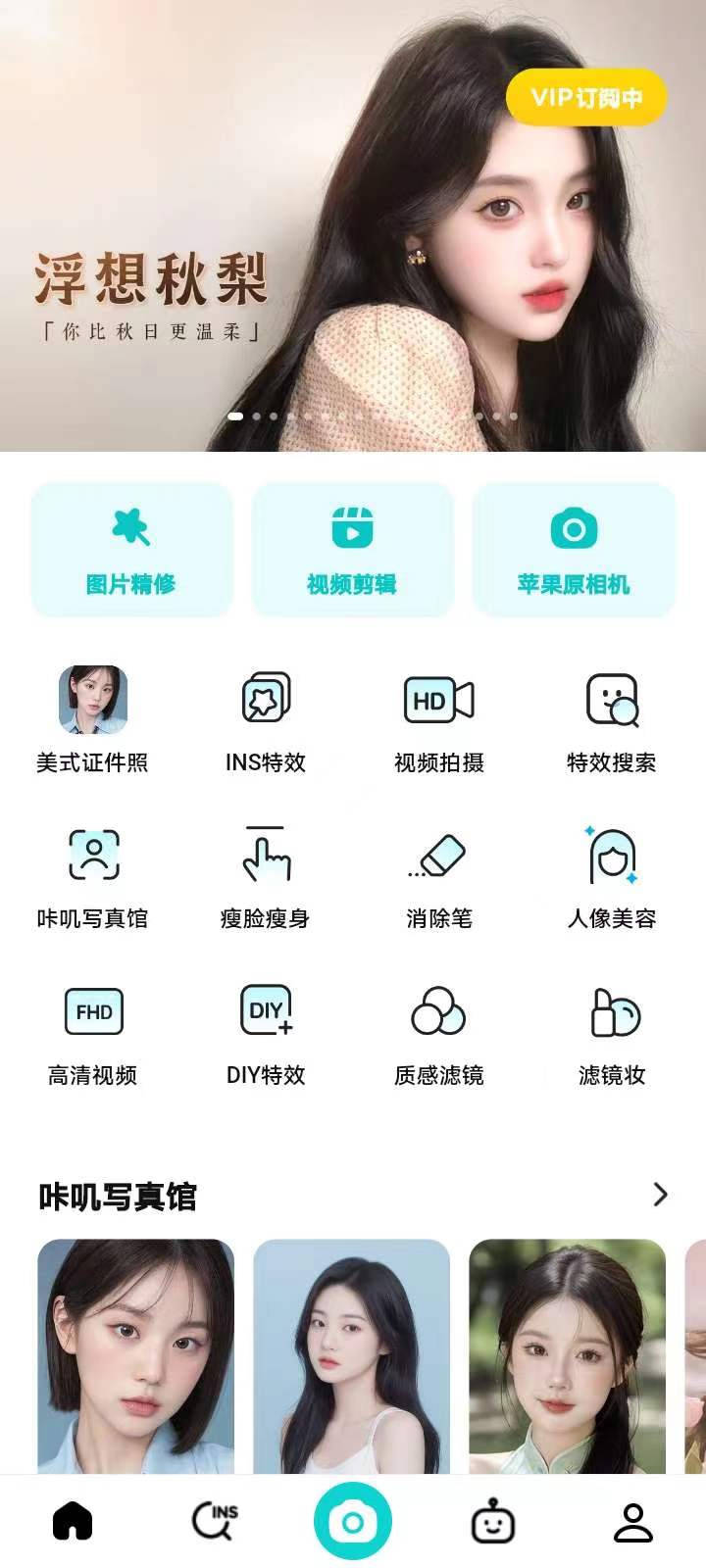The image size is (706, 1568).
Task: Tap the center camera button
Action: point(353,1522)
